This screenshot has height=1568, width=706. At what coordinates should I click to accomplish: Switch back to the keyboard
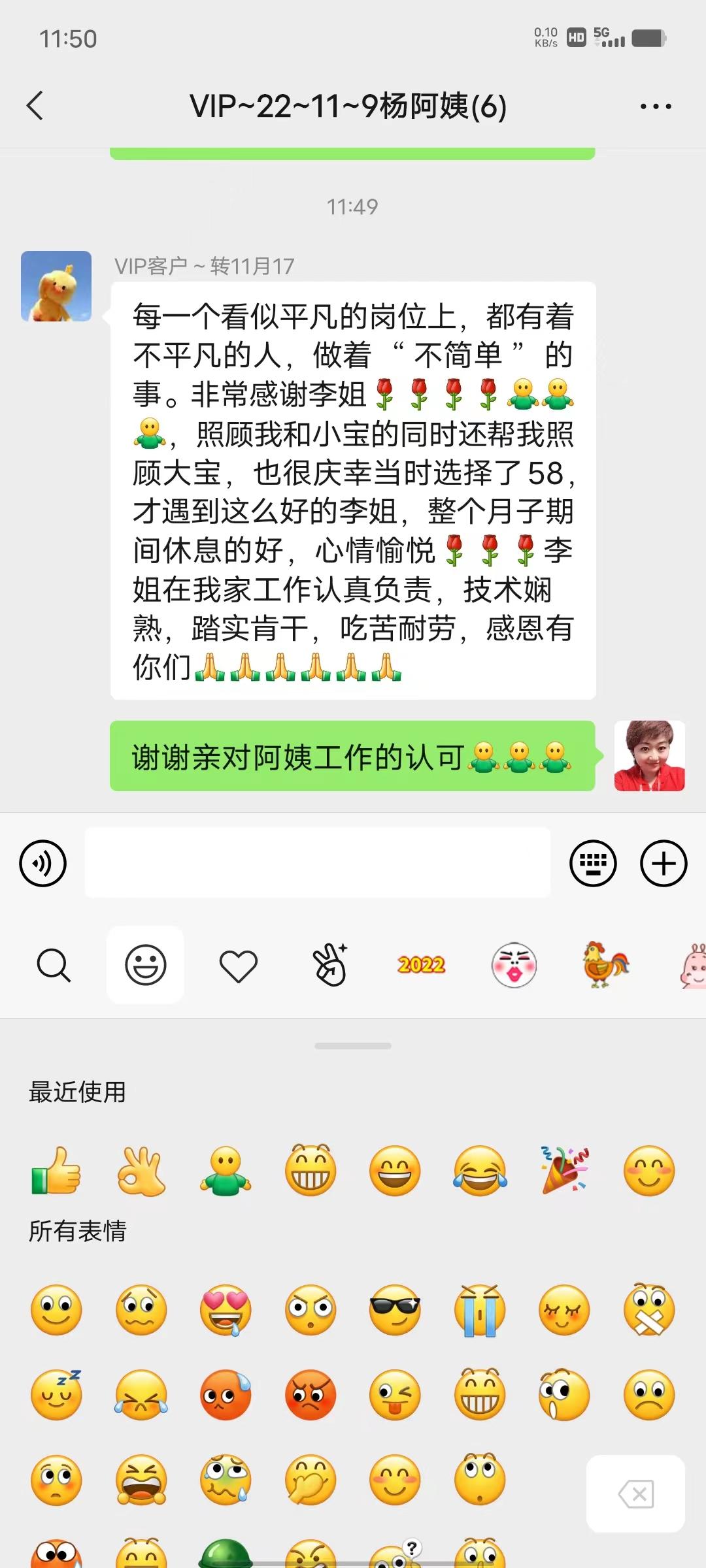point(593,863)
